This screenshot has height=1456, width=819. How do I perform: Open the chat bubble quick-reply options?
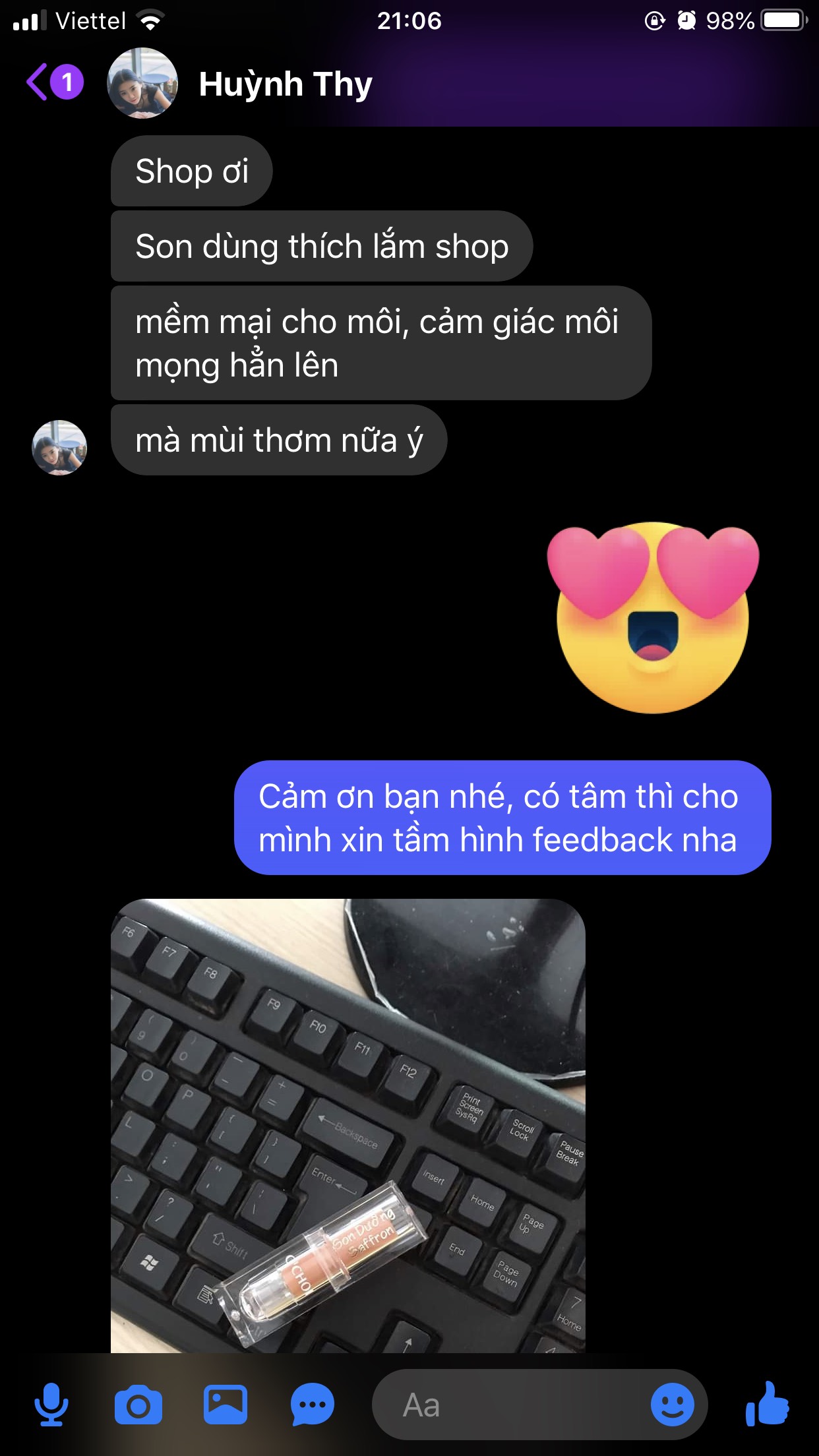pyautogui.click(x=312, y=1405)
